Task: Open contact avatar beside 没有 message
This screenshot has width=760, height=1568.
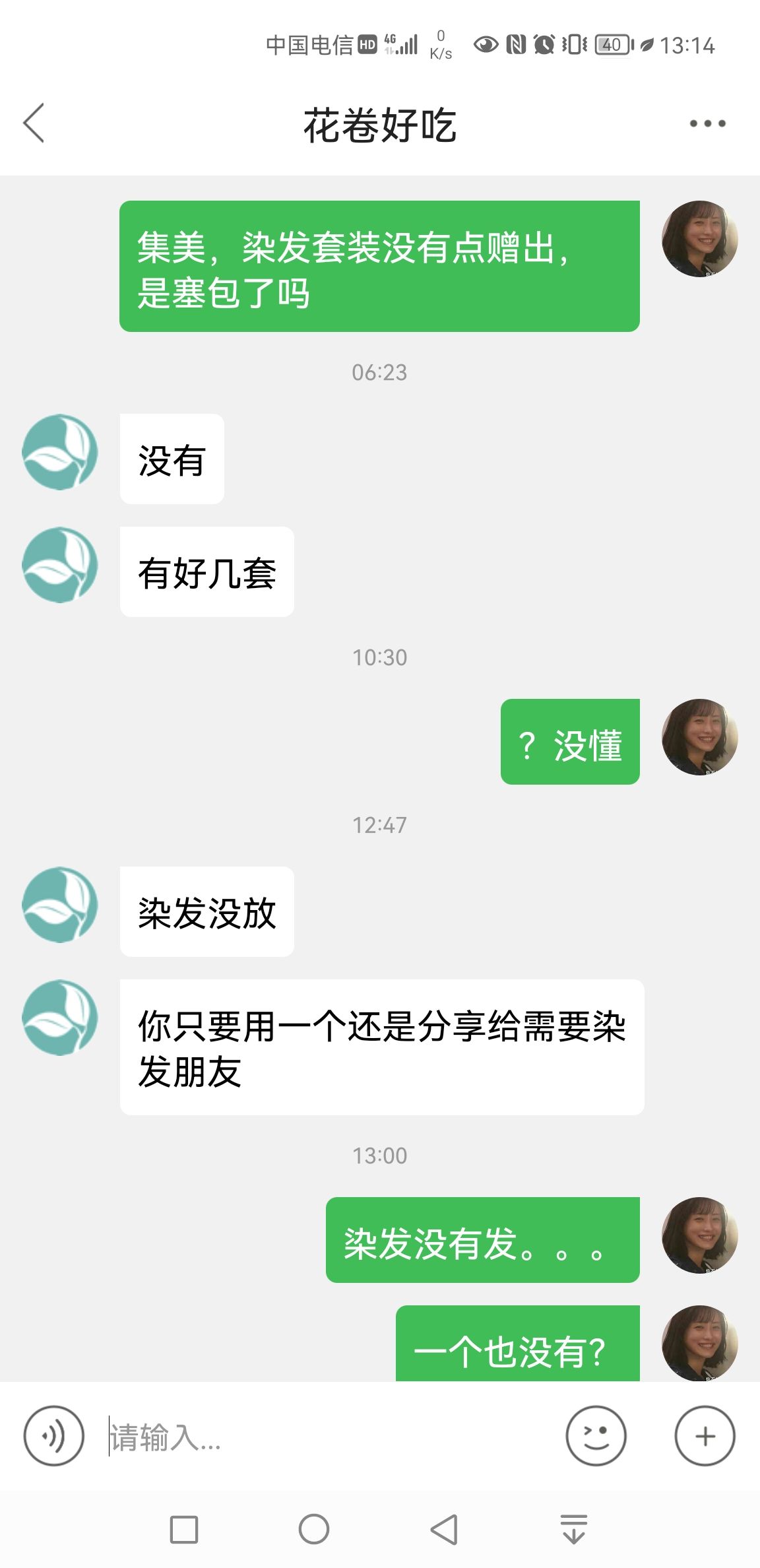Action: click(x=60, y=452)
